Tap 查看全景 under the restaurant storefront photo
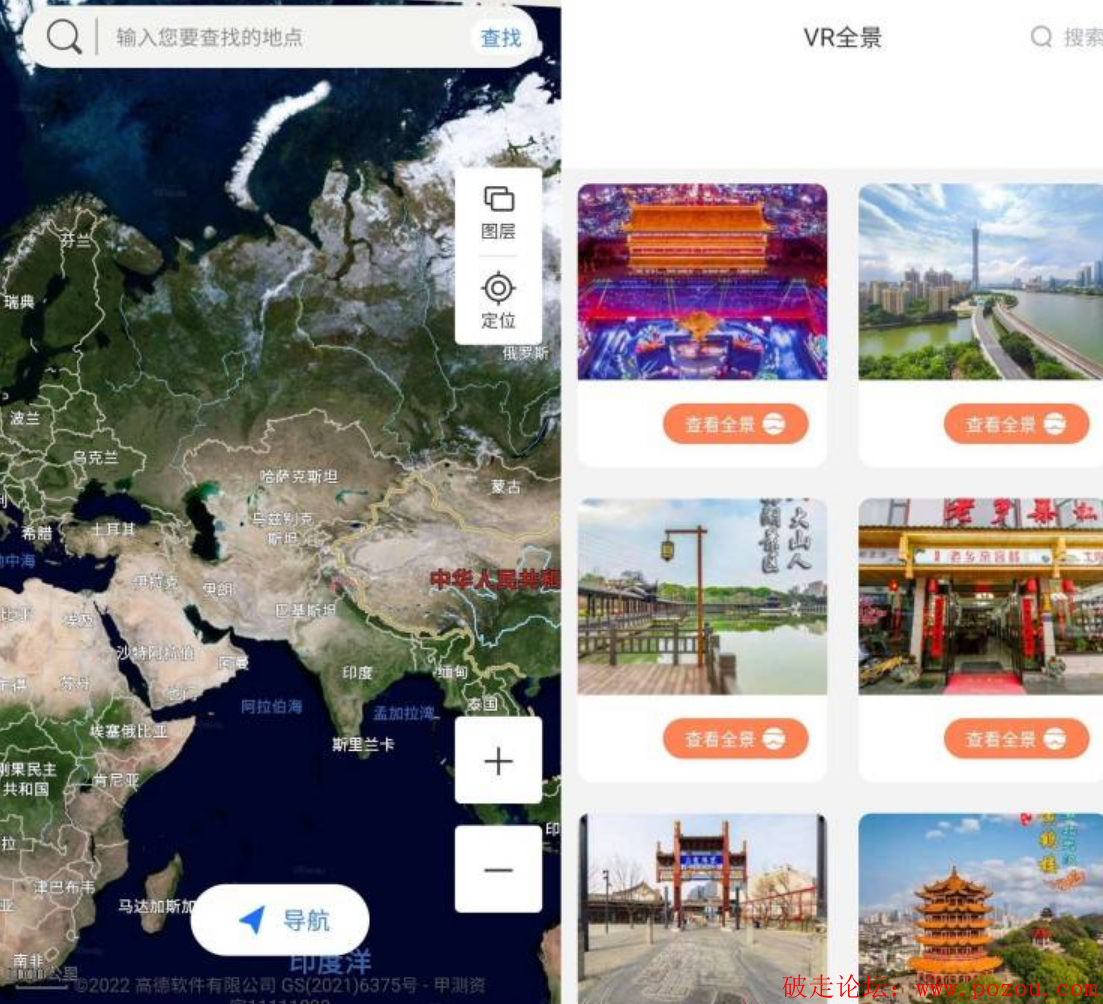The width and height of the screenshot is (1103, 1004). [1016, 740]
